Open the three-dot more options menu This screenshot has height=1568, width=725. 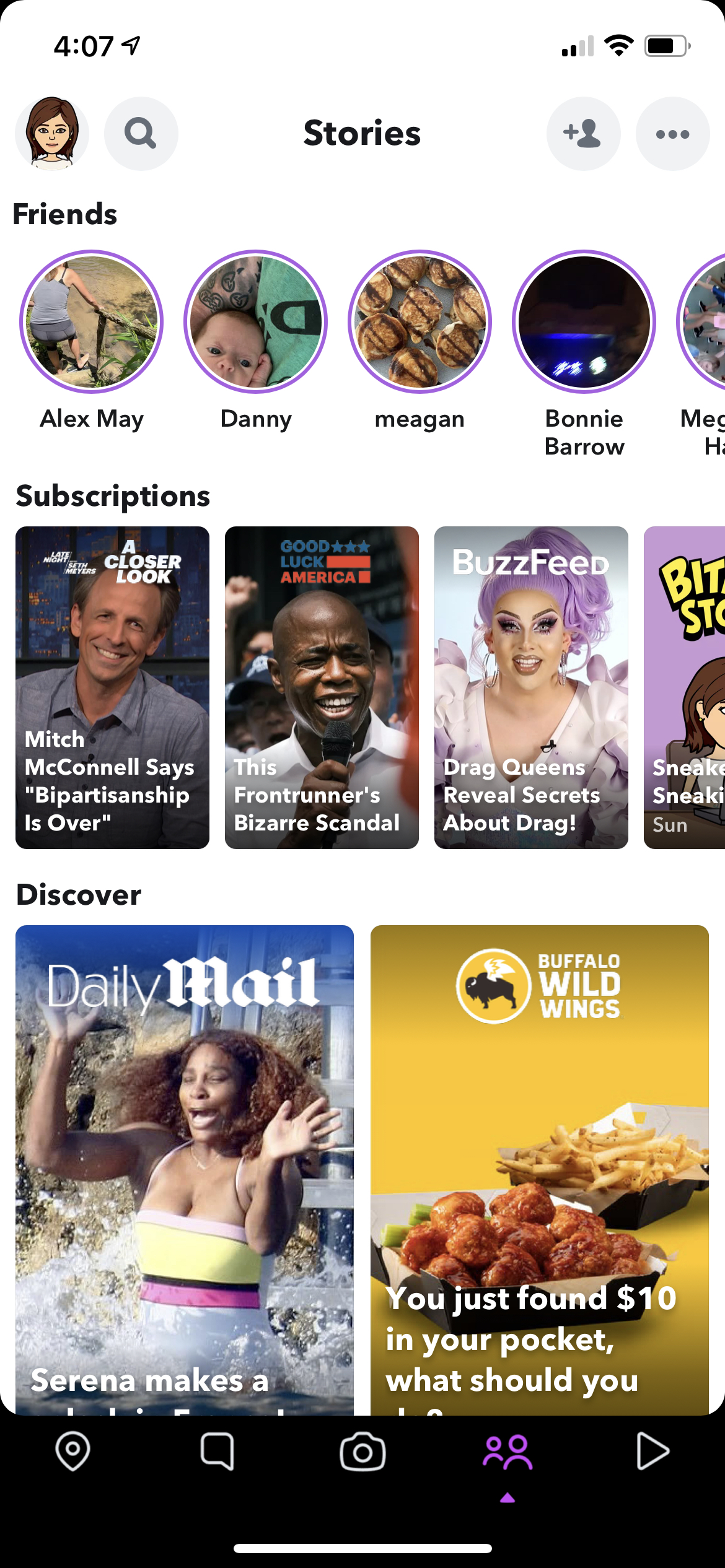click(672, 134)
